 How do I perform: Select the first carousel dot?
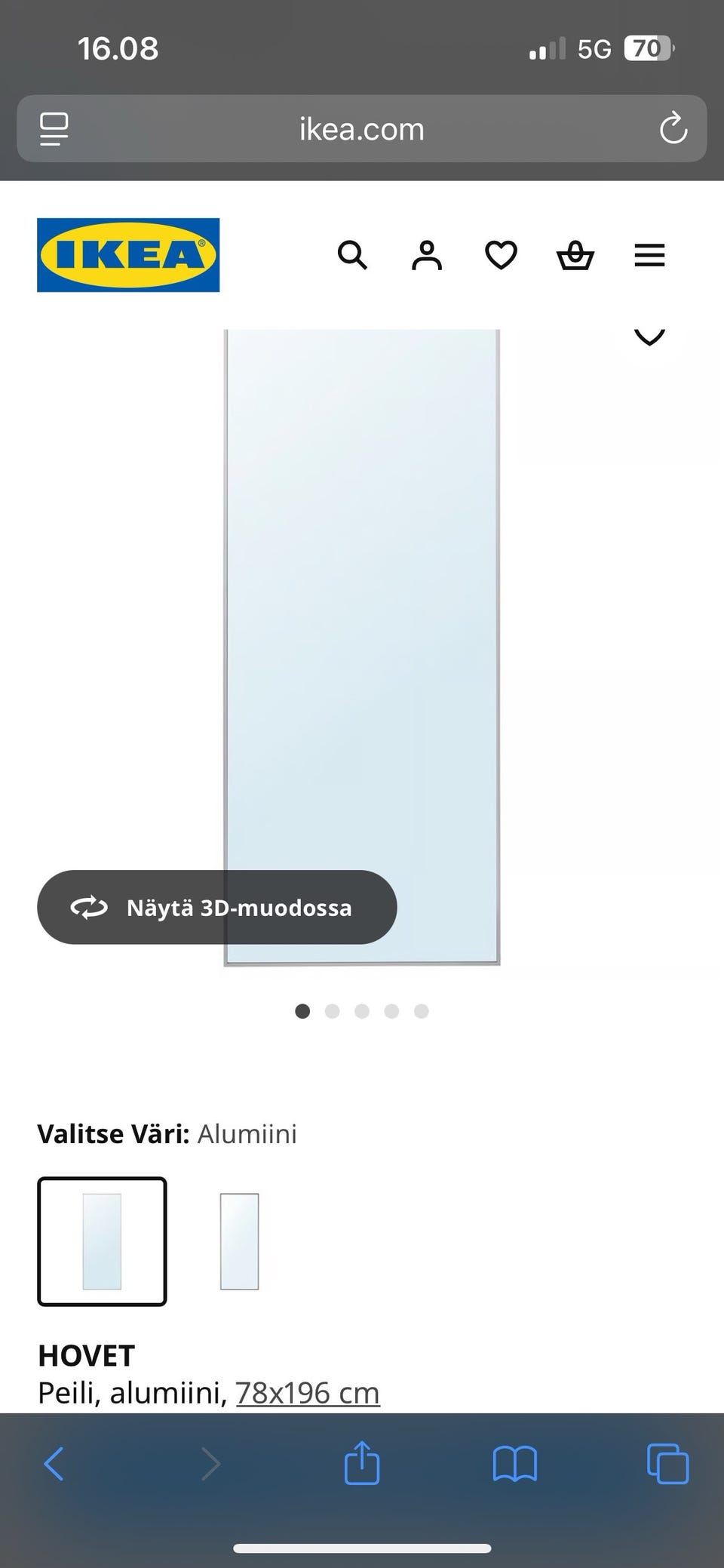click(x=302, y=1012)
